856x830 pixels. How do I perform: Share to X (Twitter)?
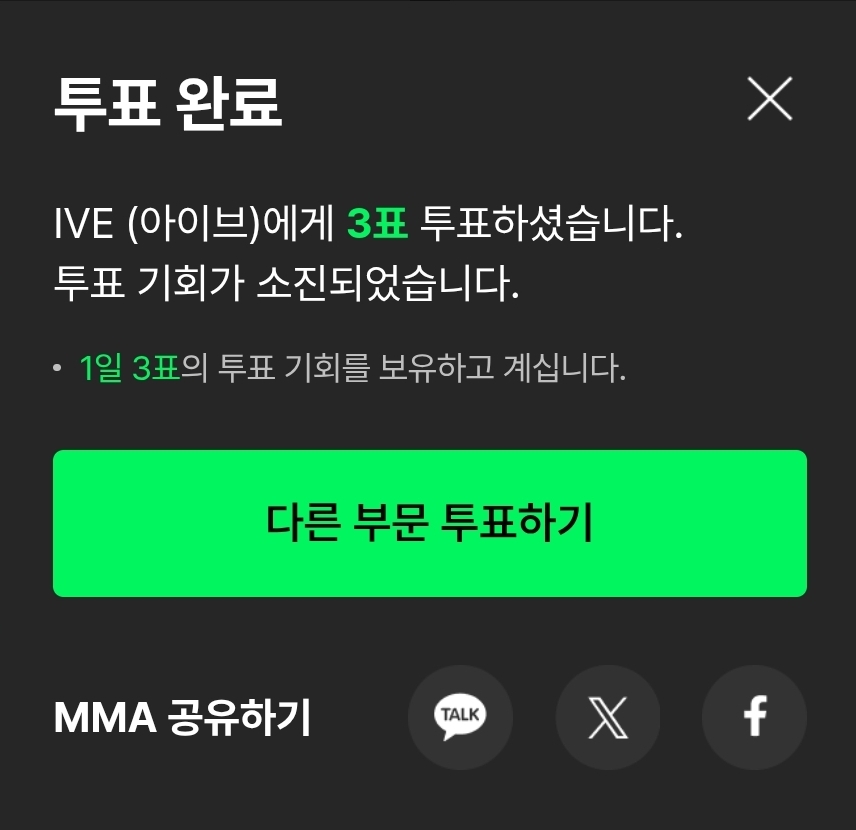coord(607,717)
